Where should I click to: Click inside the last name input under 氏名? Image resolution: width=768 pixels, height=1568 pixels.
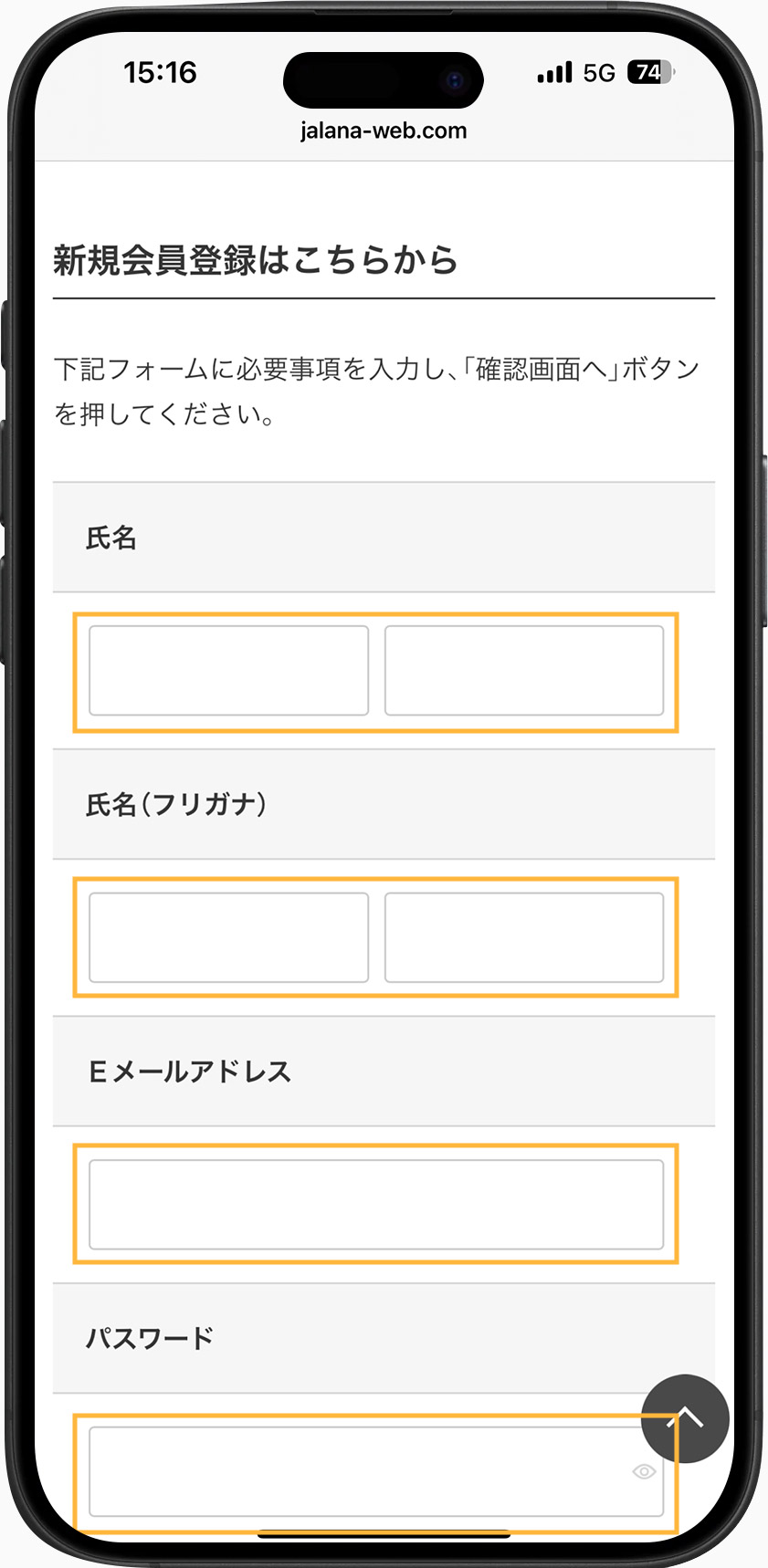pyautogui.click(x=227, y=671)
